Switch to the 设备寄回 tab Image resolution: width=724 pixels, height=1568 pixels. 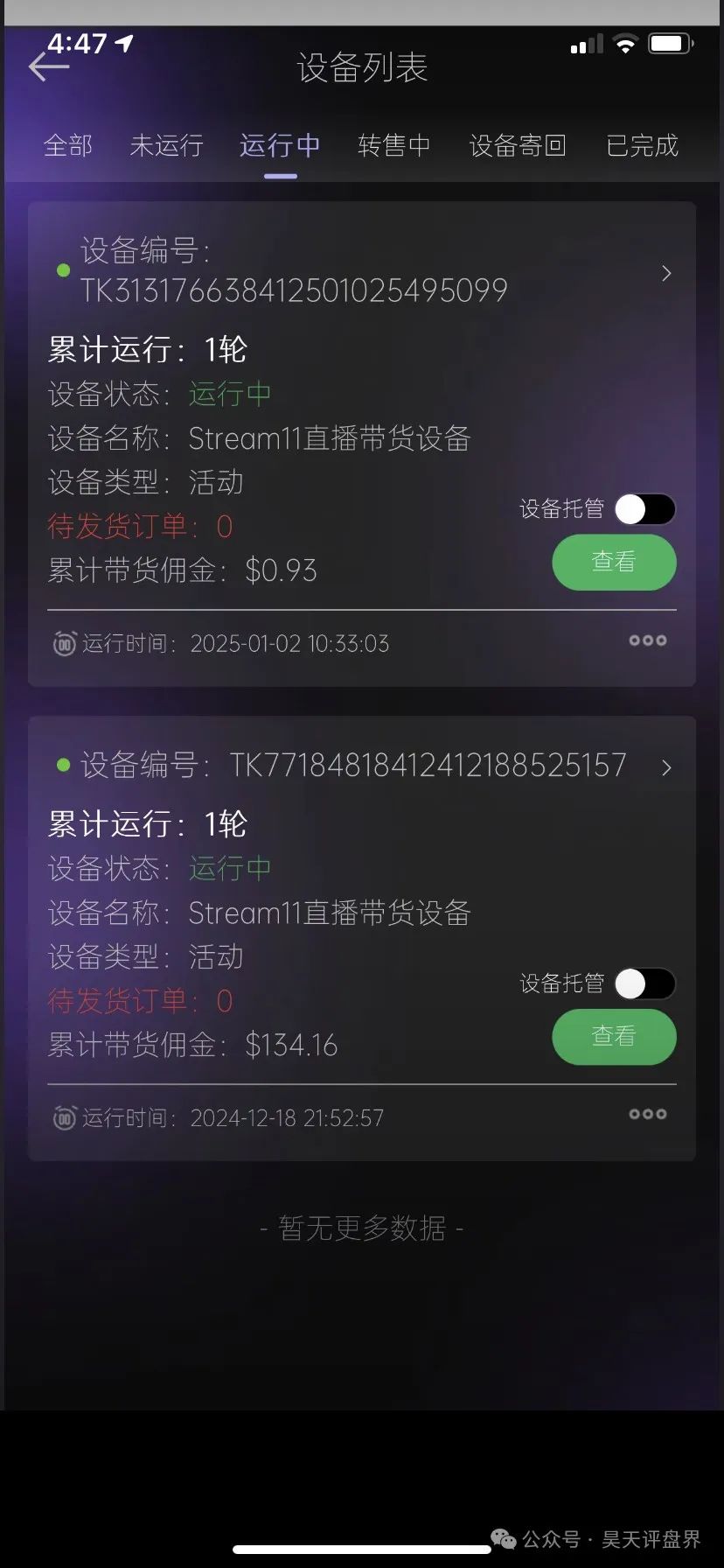coord(518,145)
